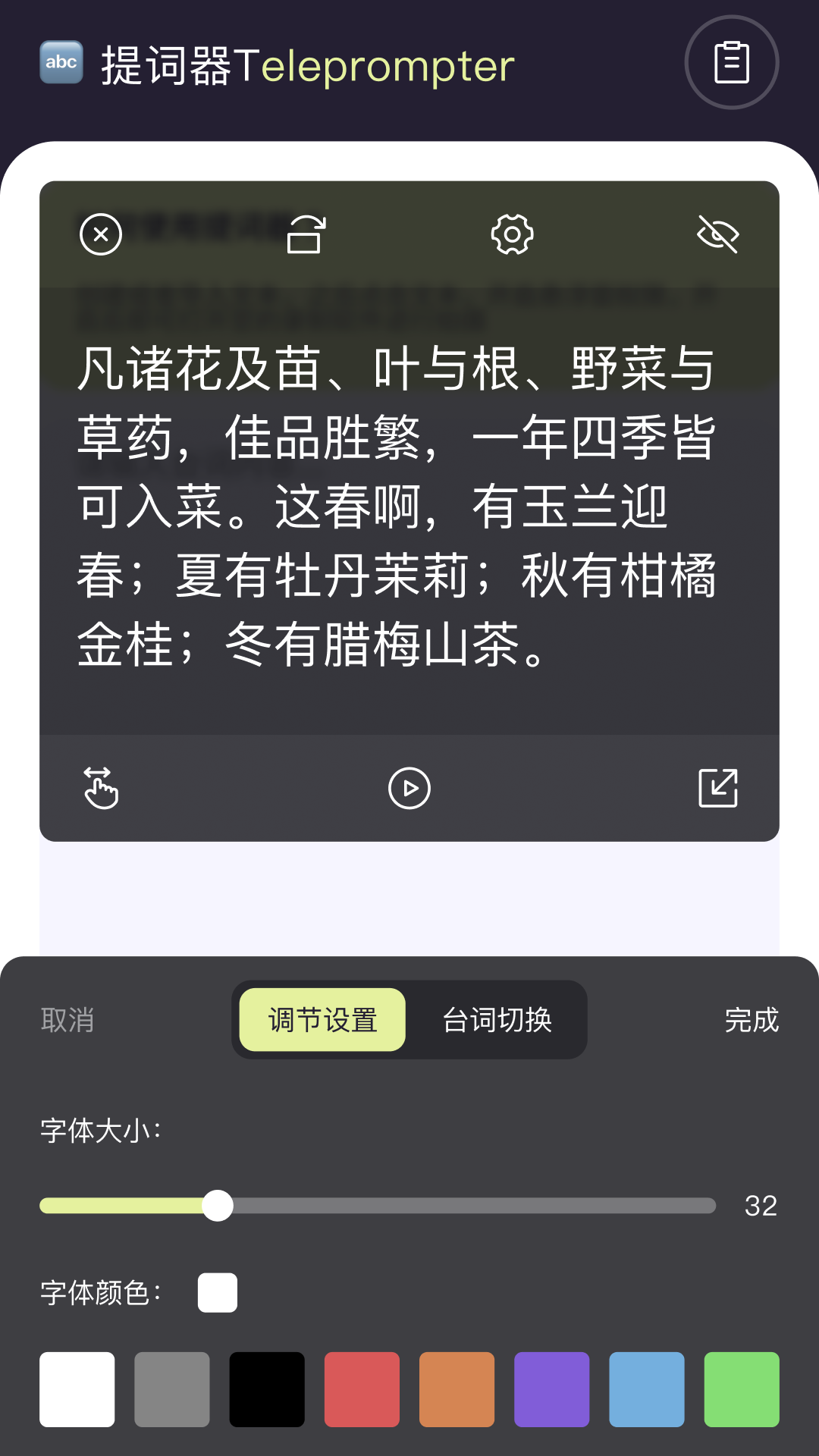This screenshot has height=1456, width=819.
Task: Choose the black font color swatch
Action: pyautogui.click(x=267, y=1389)
